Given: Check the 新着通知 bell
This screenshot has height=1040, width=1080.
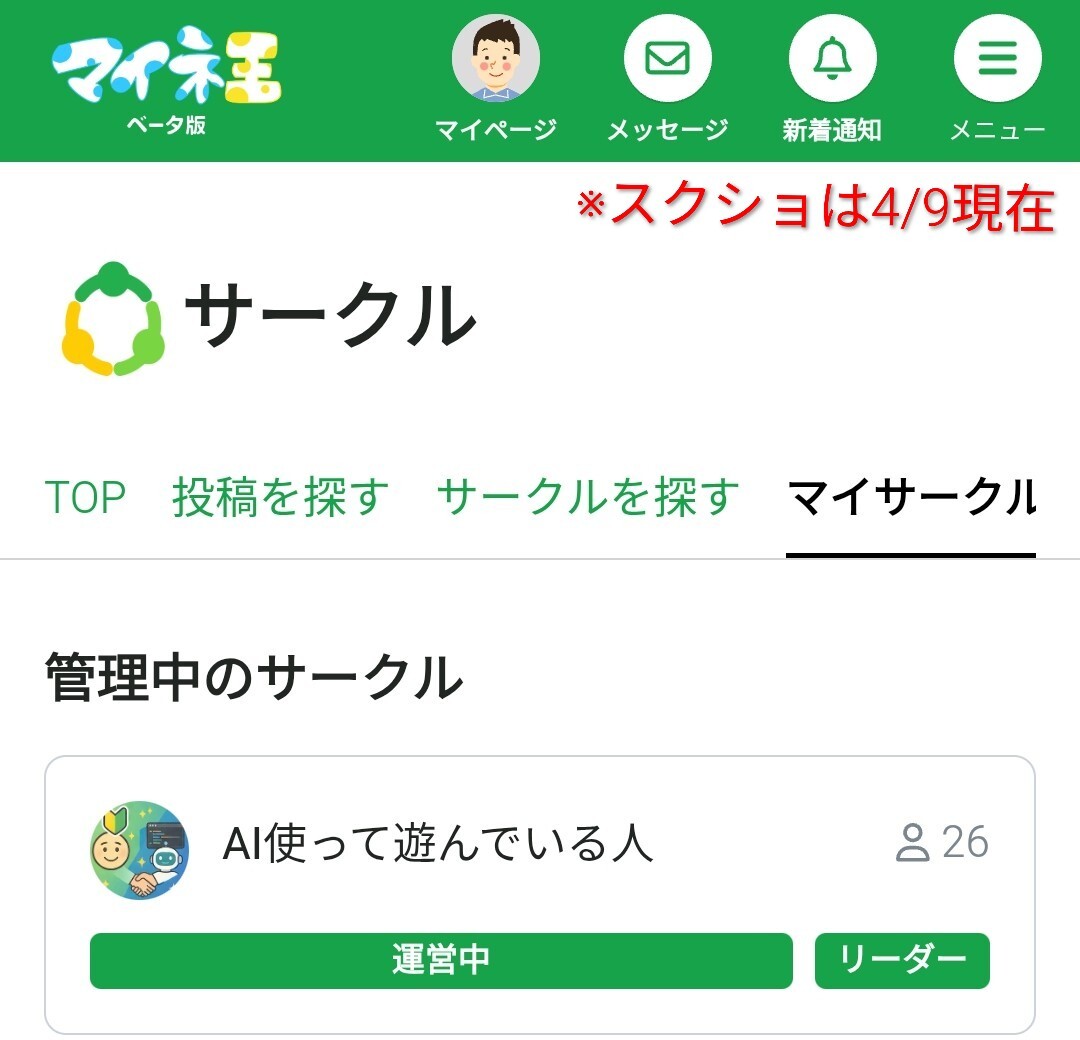Looking at the screenshot, I should click(832, 58).
